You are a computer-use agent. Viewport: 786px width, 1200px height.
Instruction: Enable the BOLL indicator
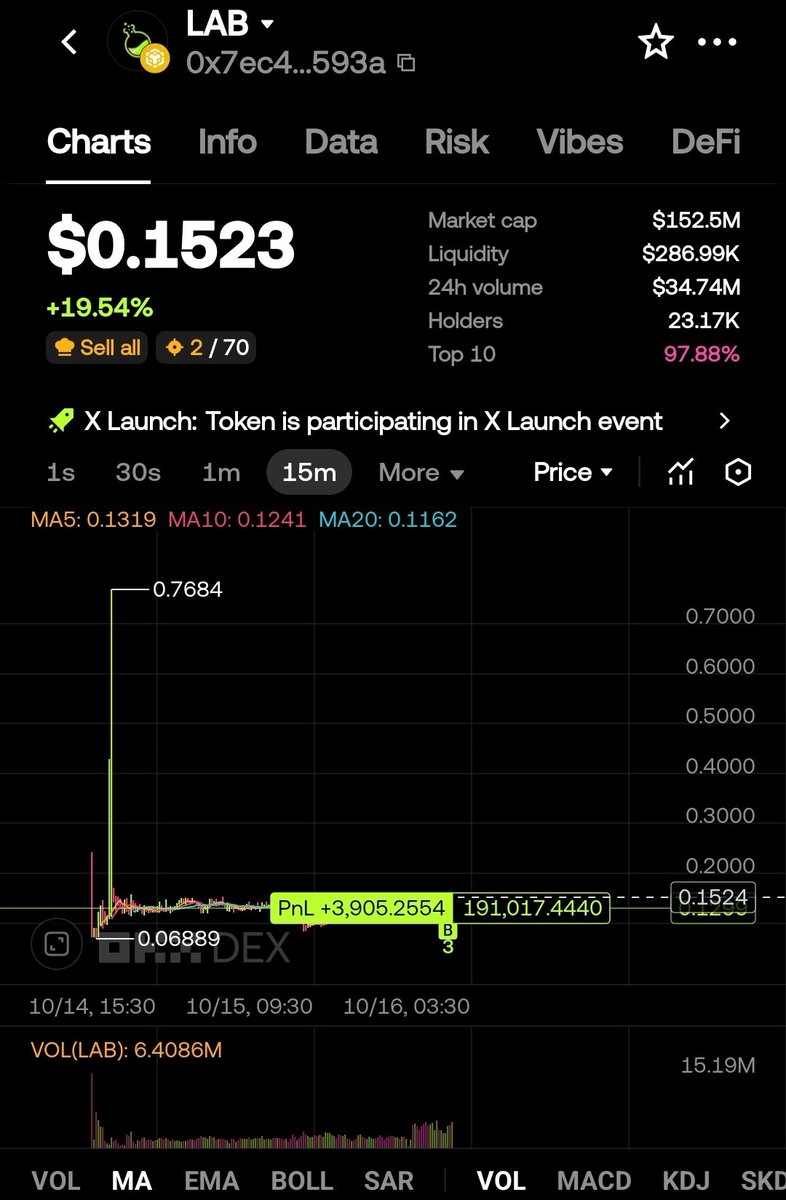coord(302,1180)
